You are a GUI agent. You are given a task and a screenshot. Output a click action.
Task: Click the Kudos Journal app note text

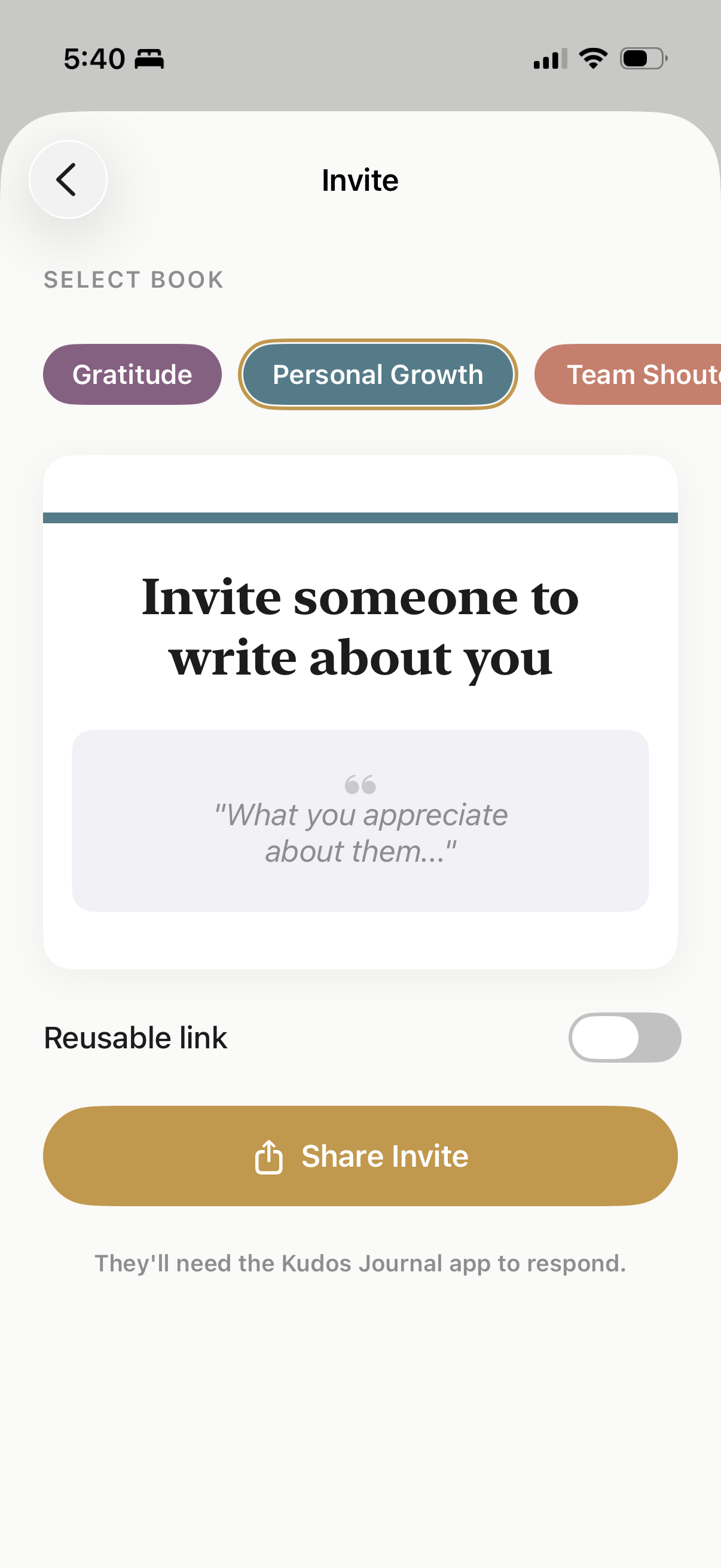pyautogui.click(x=360, y=1263)
